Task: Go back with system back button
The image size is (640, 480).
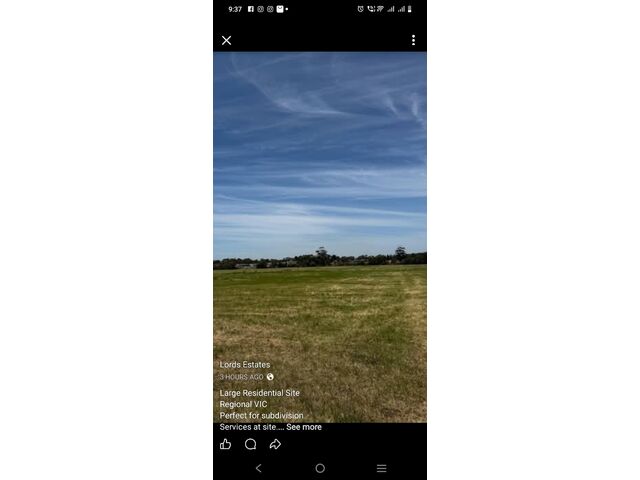Action: (x=258, y=468)
